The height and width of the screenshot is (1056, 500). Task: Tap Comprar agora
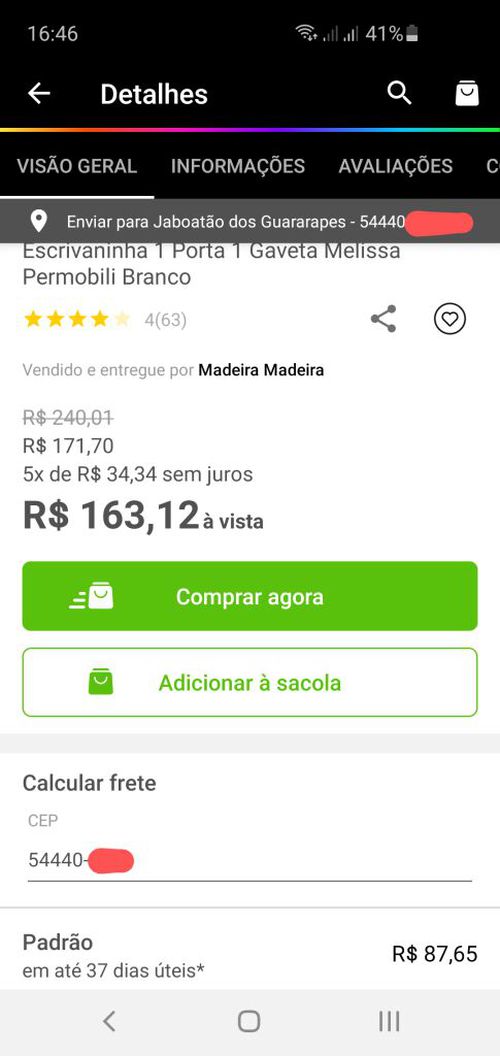250,596
